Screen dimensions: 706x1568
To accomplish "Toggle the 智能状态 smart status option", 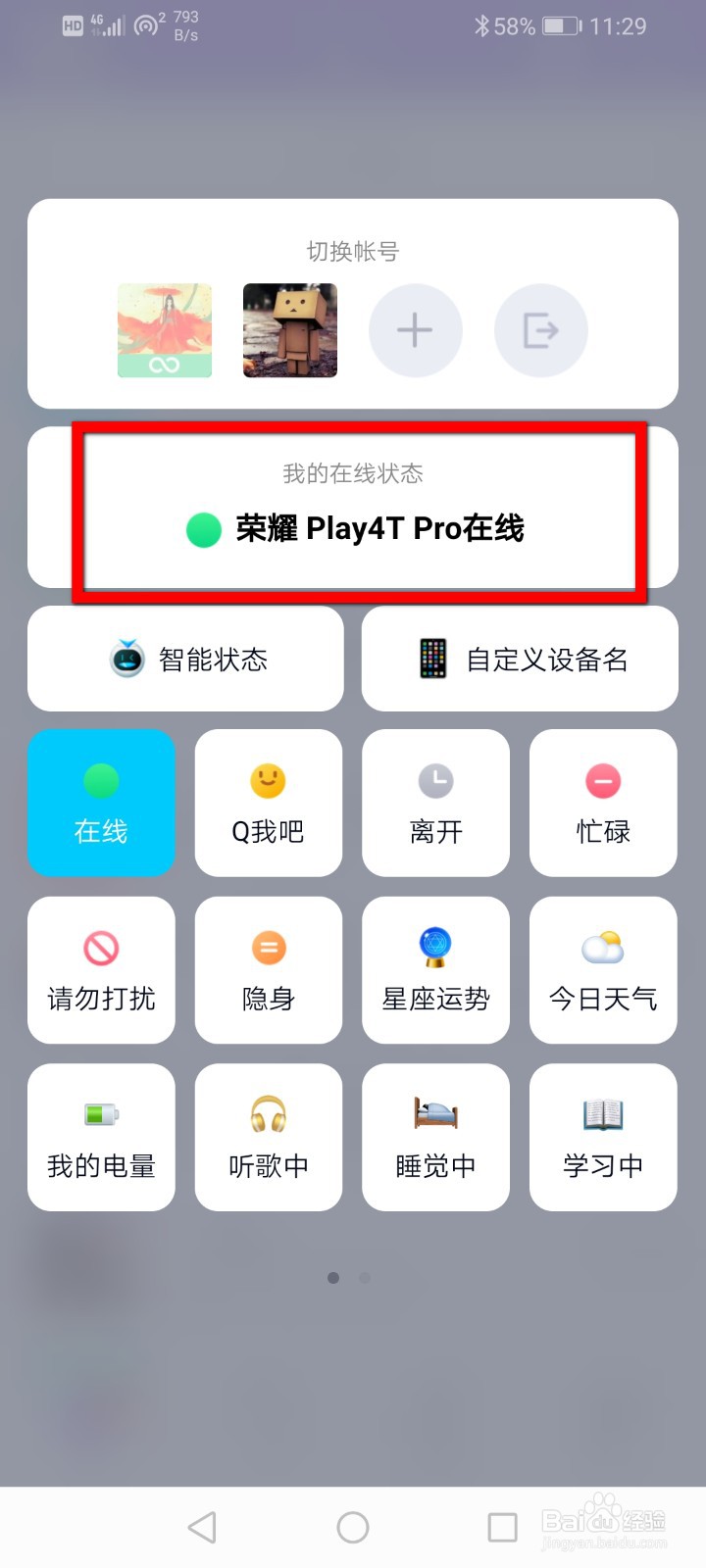I will point(185,659).
